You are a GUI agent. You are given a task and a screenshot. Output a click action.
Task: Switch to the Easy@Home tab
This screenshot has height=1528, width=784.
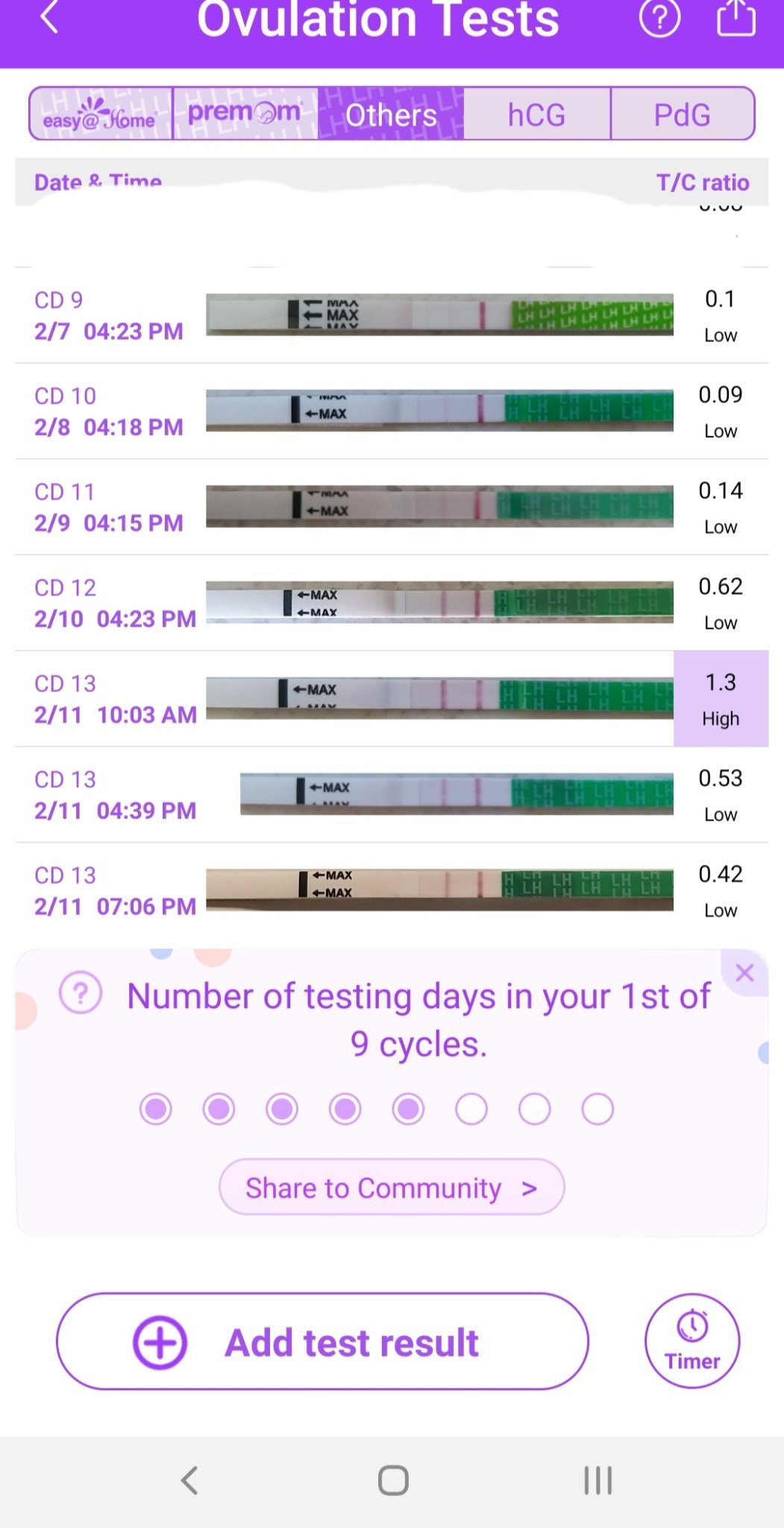(x=101, y=114)
